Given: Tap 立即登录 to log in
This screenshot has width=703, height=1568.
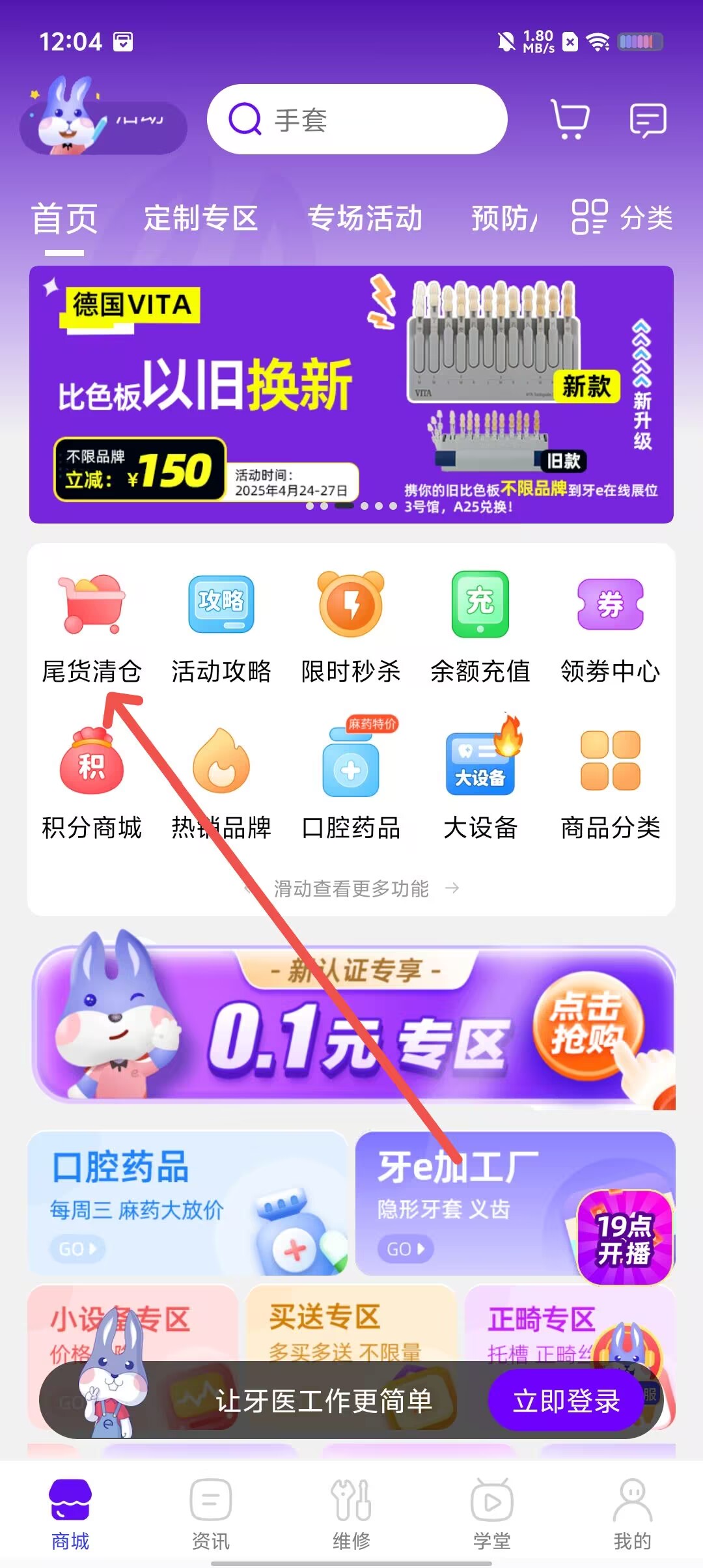Looking at the screenshot, I should [x=566, y=1401].
